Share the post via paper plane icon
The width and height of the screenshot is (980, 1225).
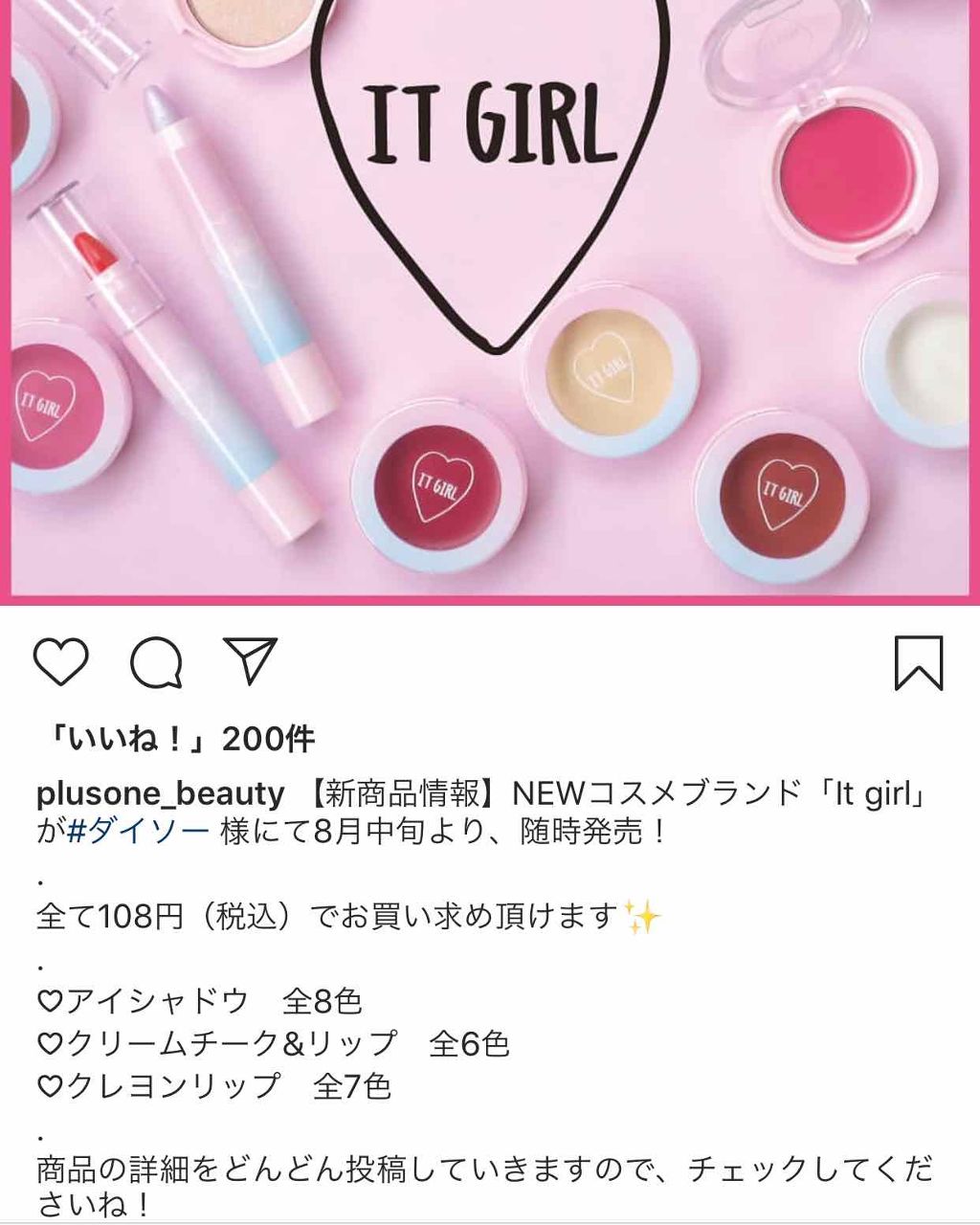tap(250, 660)
